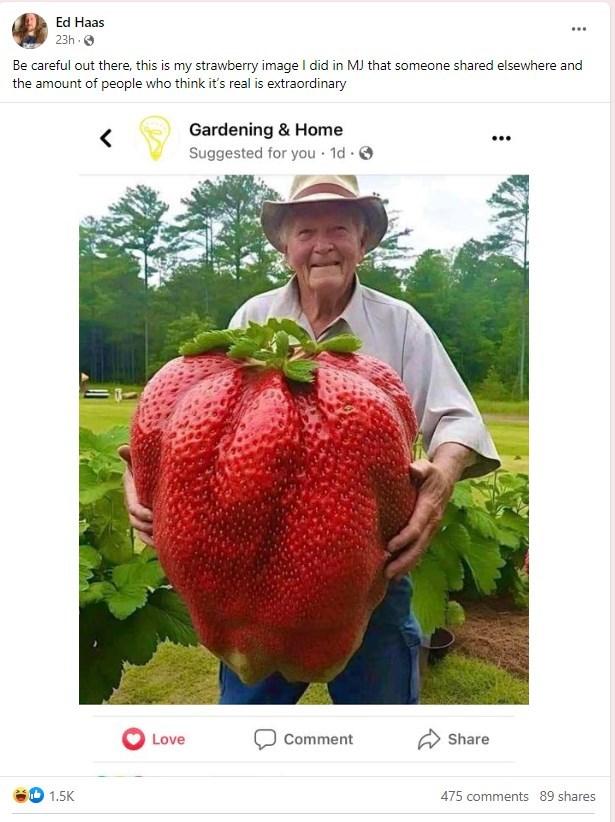Screen dimensions: 615x822
Task: Open the 475 comments
Action: (484, 796)
